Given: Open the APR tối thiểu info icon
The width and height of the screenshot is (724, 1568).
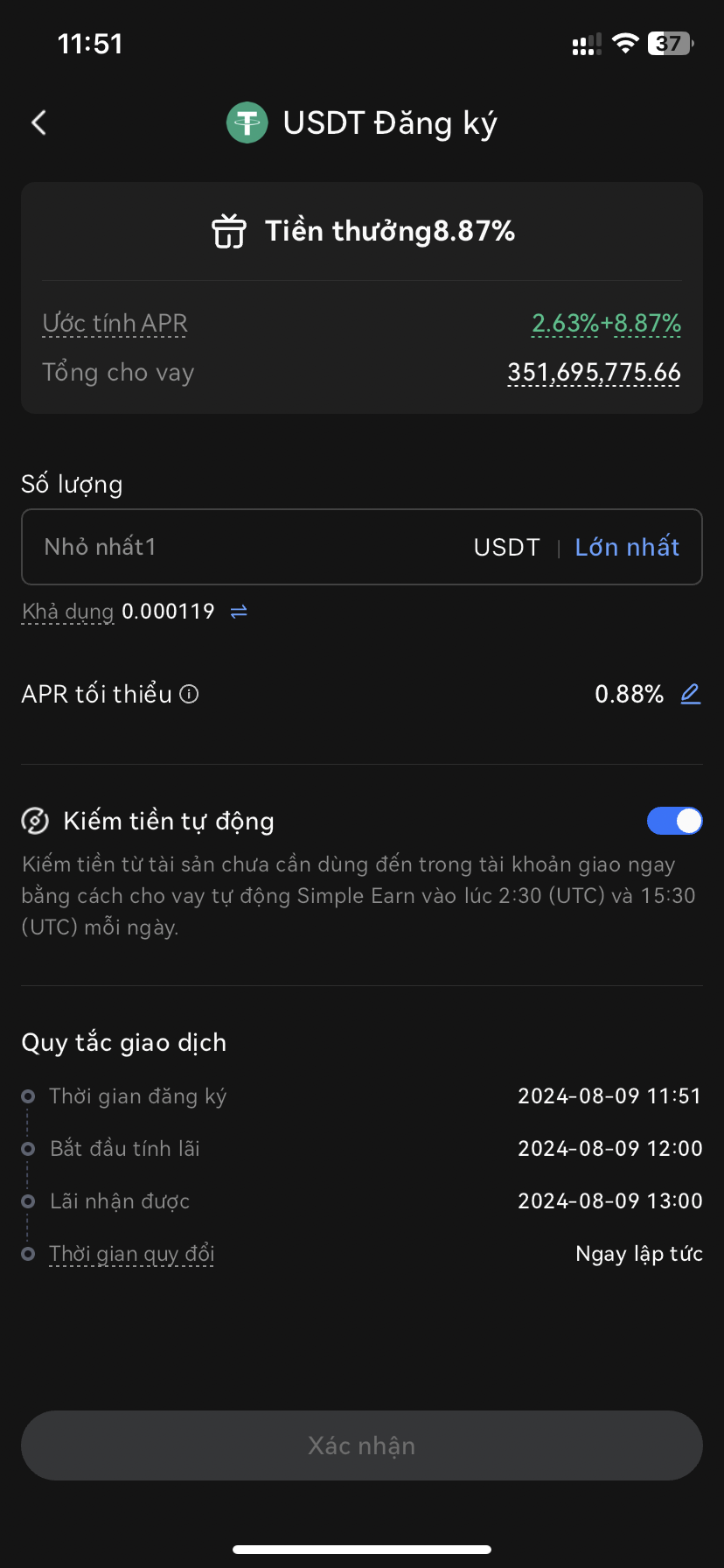Looking at the screenshot, I should click(189, 694).
